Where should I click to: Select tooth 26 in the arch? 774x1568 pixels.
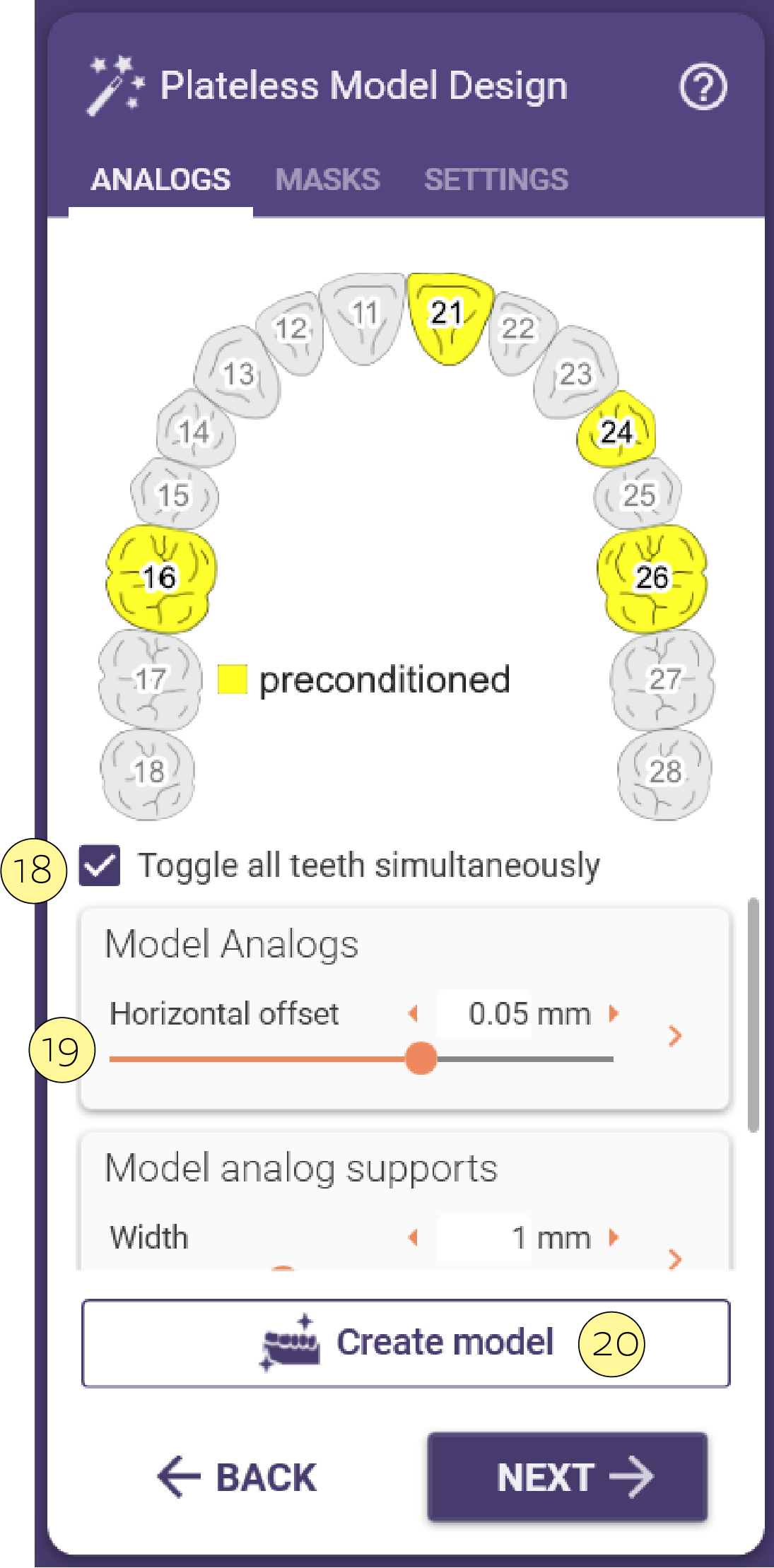pyautogui.click(x=652, y=577)
